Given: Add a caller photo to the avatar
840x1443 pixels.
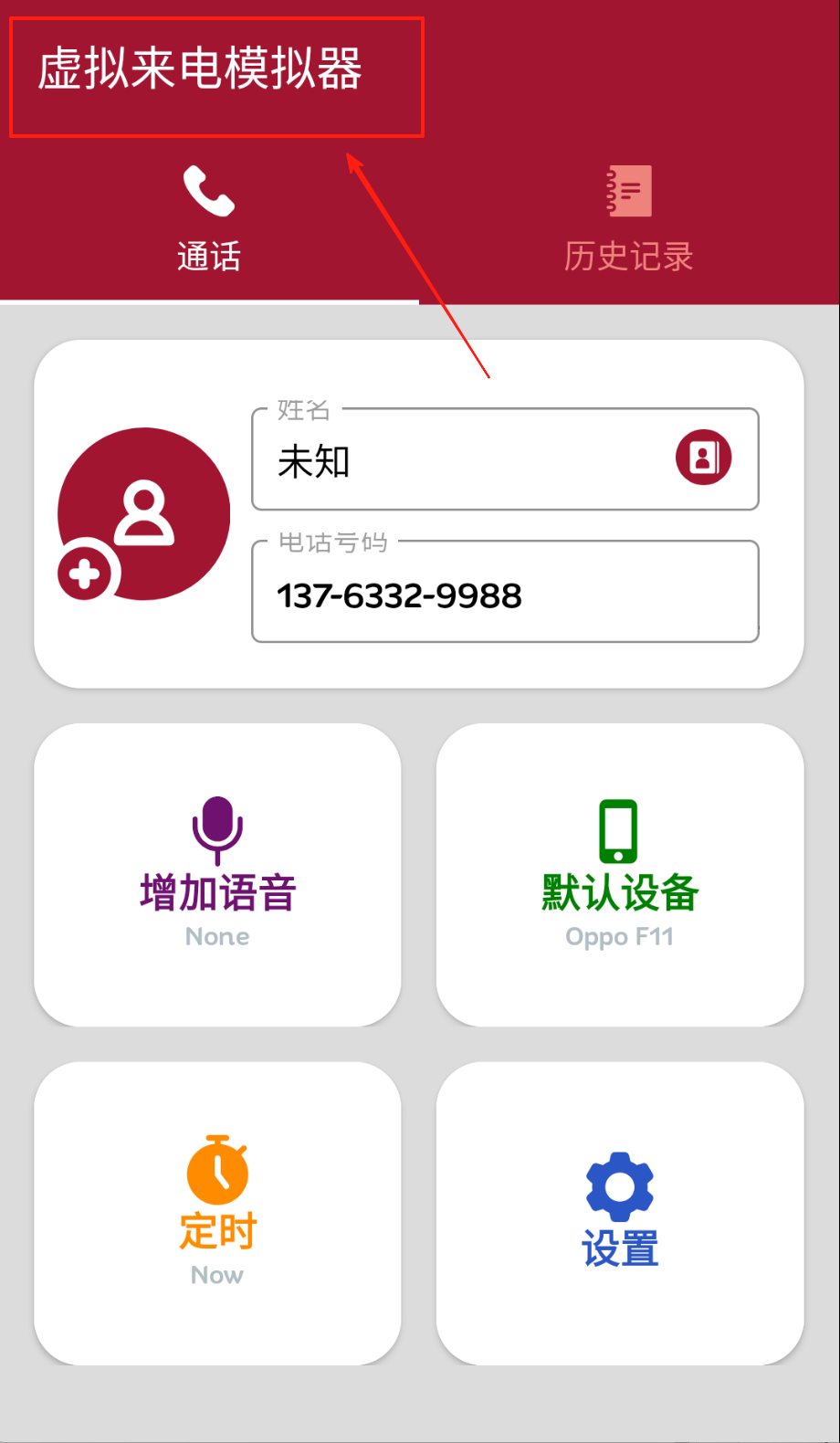Looking at the screenshot, I should point(88,574).
